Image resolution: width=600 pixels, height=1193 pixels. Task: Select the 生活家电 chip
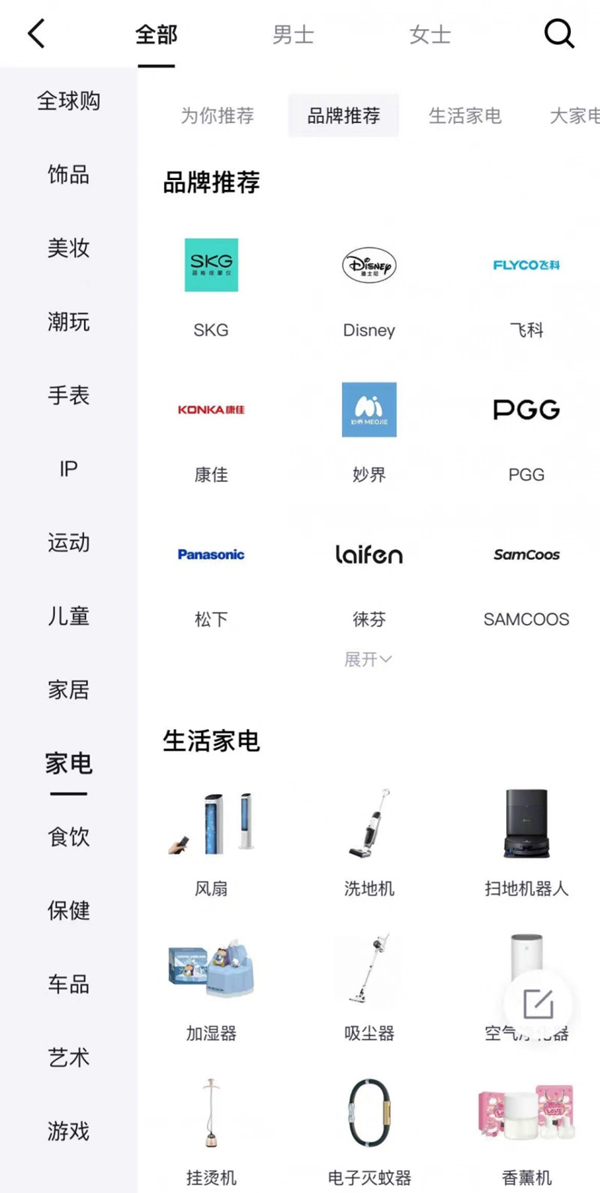(465, 116)
